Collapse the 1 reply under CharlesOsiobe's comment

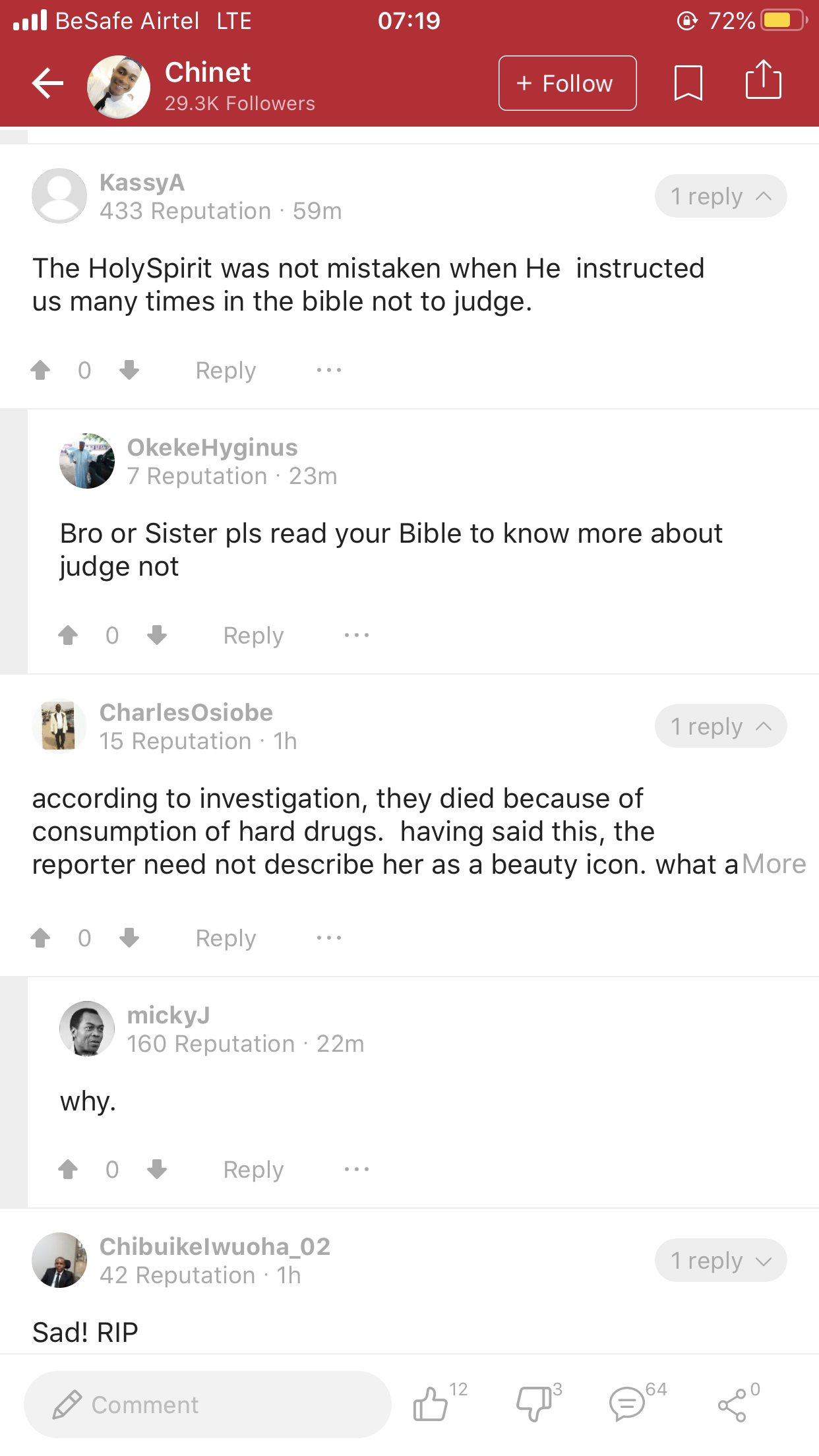(x=720, y=727)
